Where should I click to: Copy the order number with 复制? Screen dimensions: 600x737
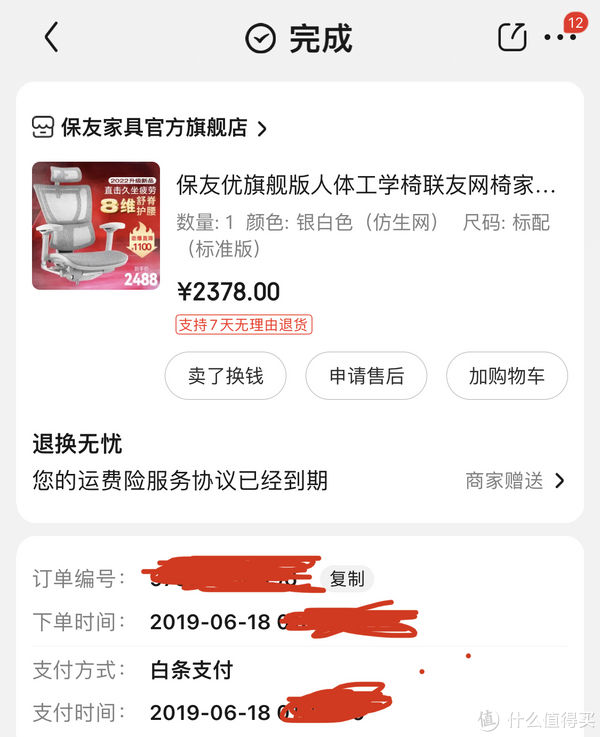click(x=347, y=579)
